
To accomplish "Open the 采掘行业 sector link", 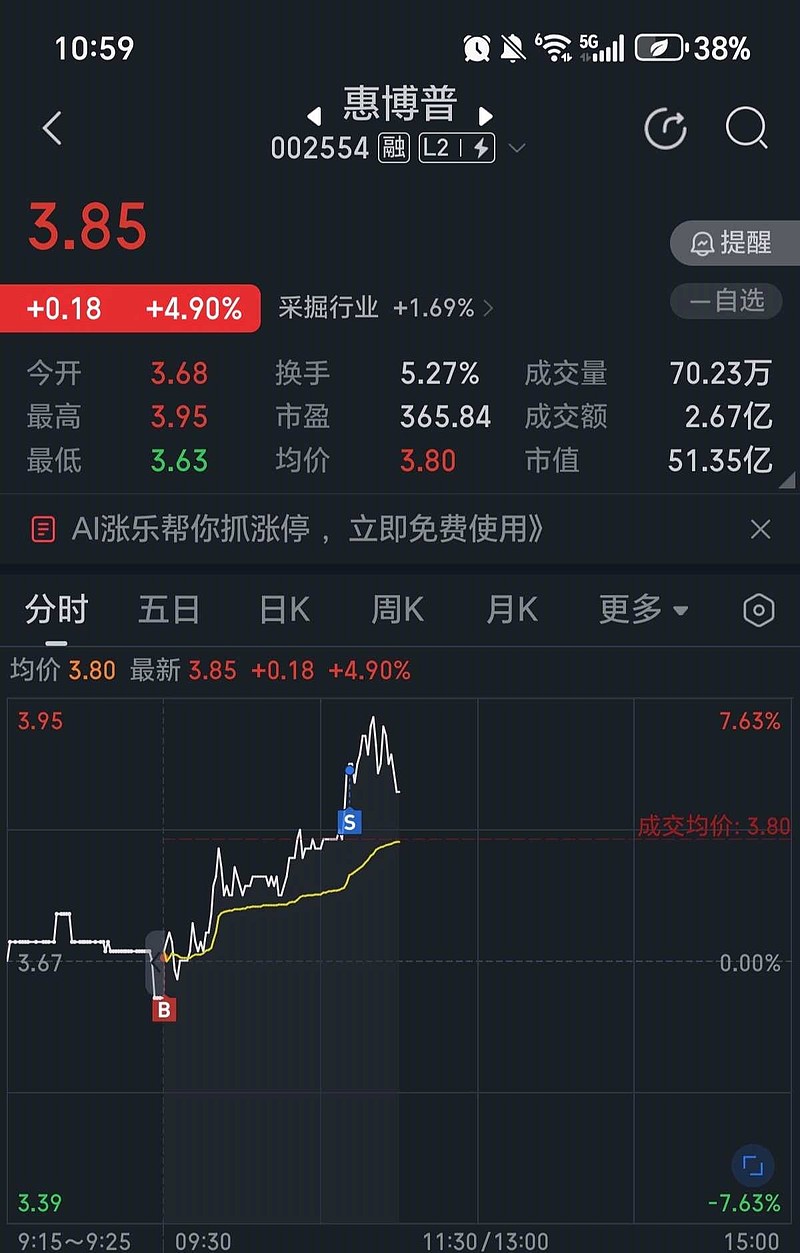I will coord(385,308).
